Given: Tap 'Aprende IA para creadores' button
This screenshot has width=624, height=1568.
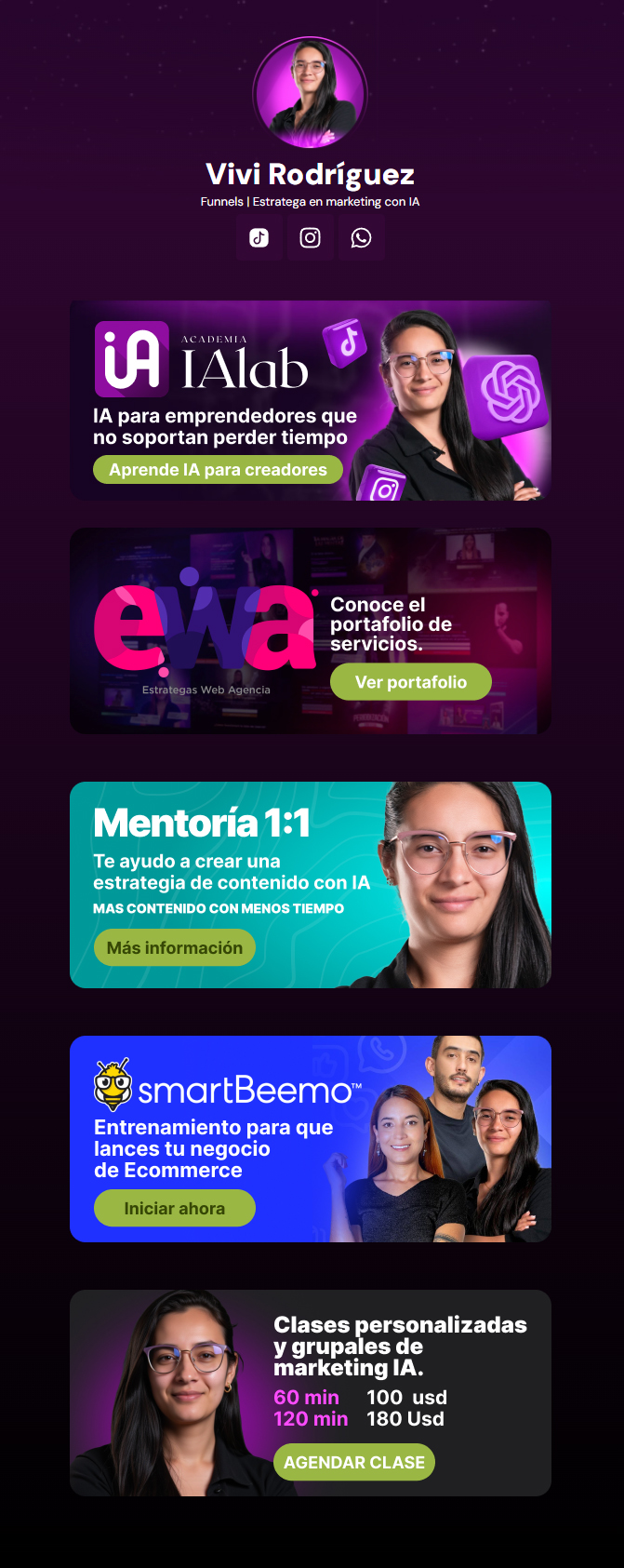Looking at the screenshot, I should [218, 470].
